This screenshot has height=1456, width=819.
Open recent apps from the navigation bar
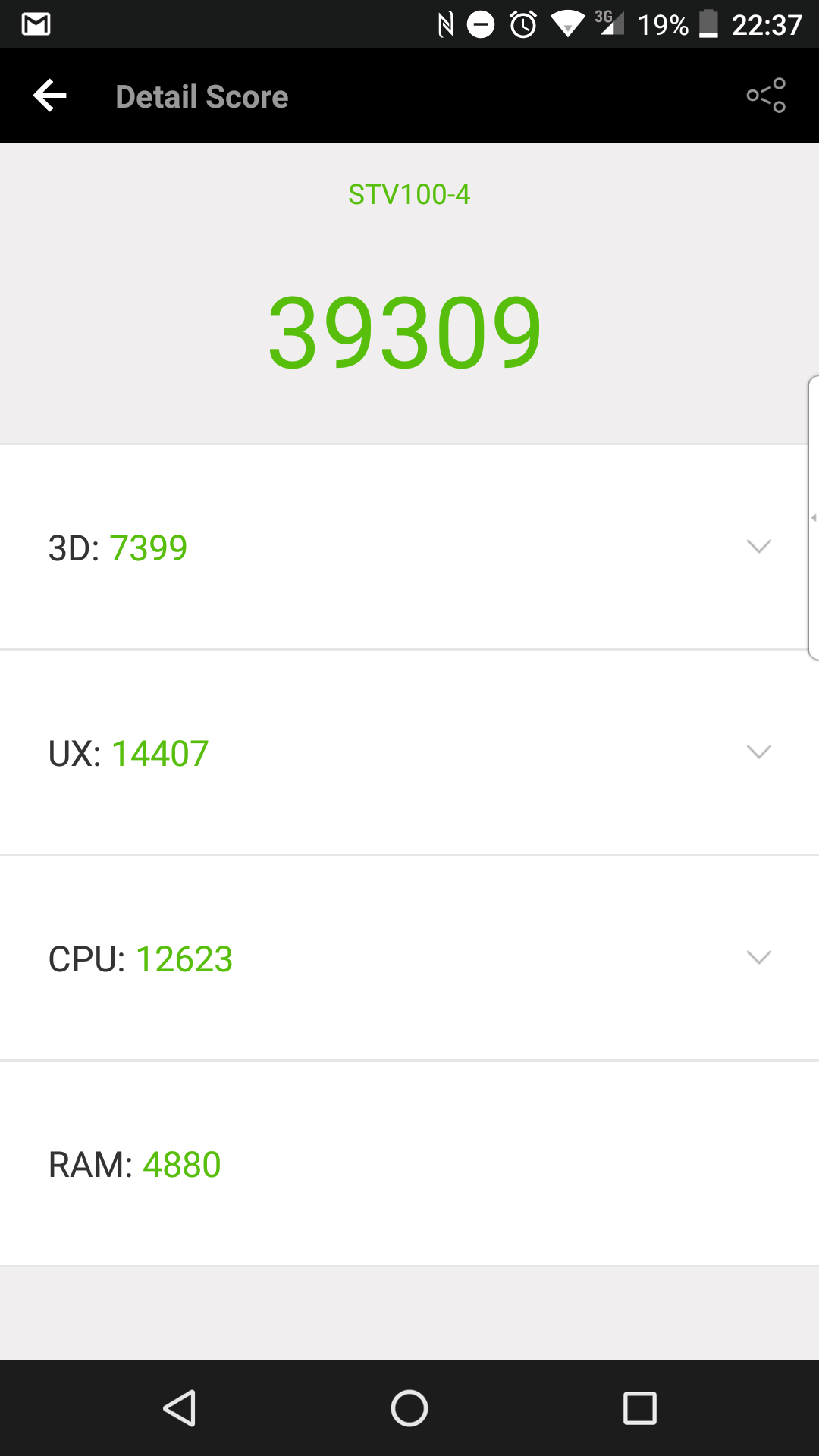click(640, 1408)
